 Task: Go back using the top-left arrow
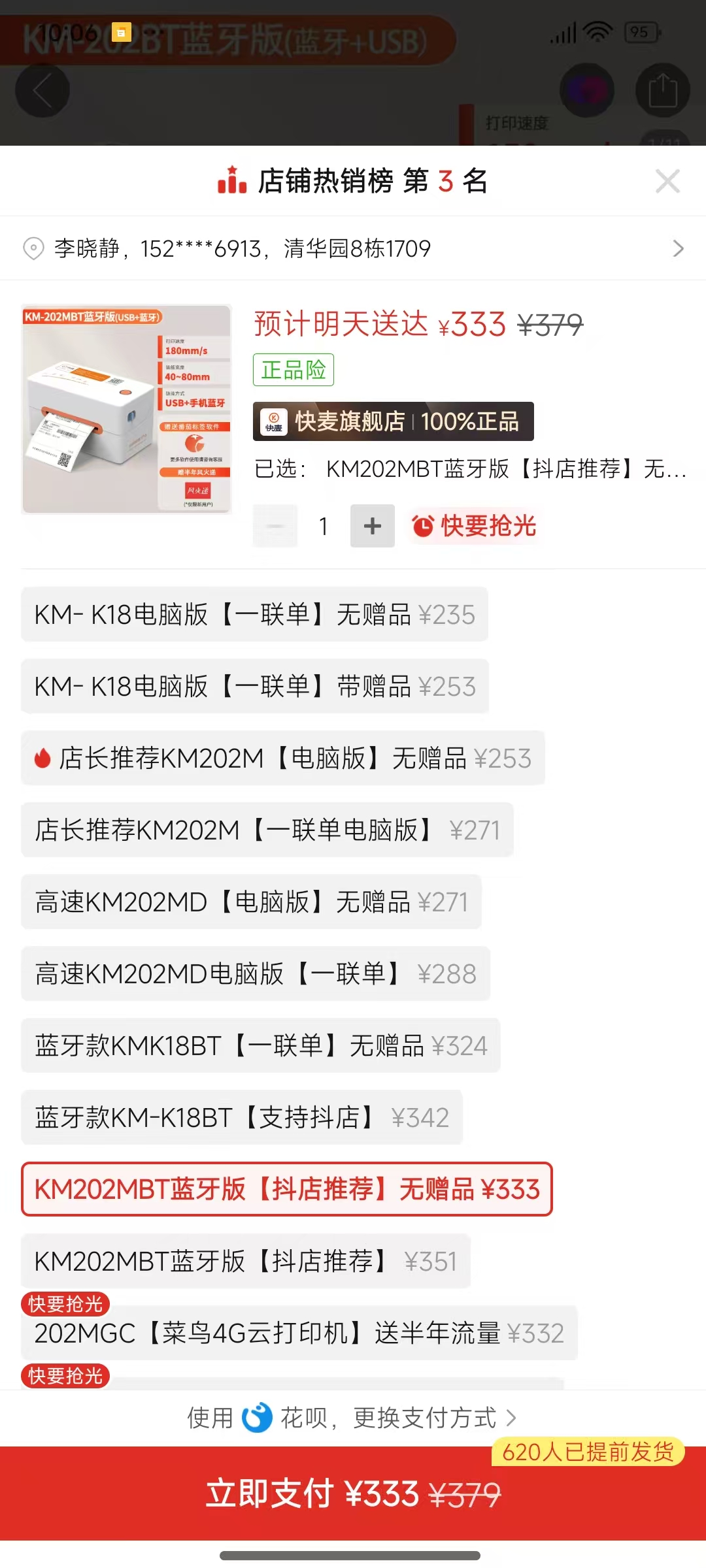click(x=42, y=91)
